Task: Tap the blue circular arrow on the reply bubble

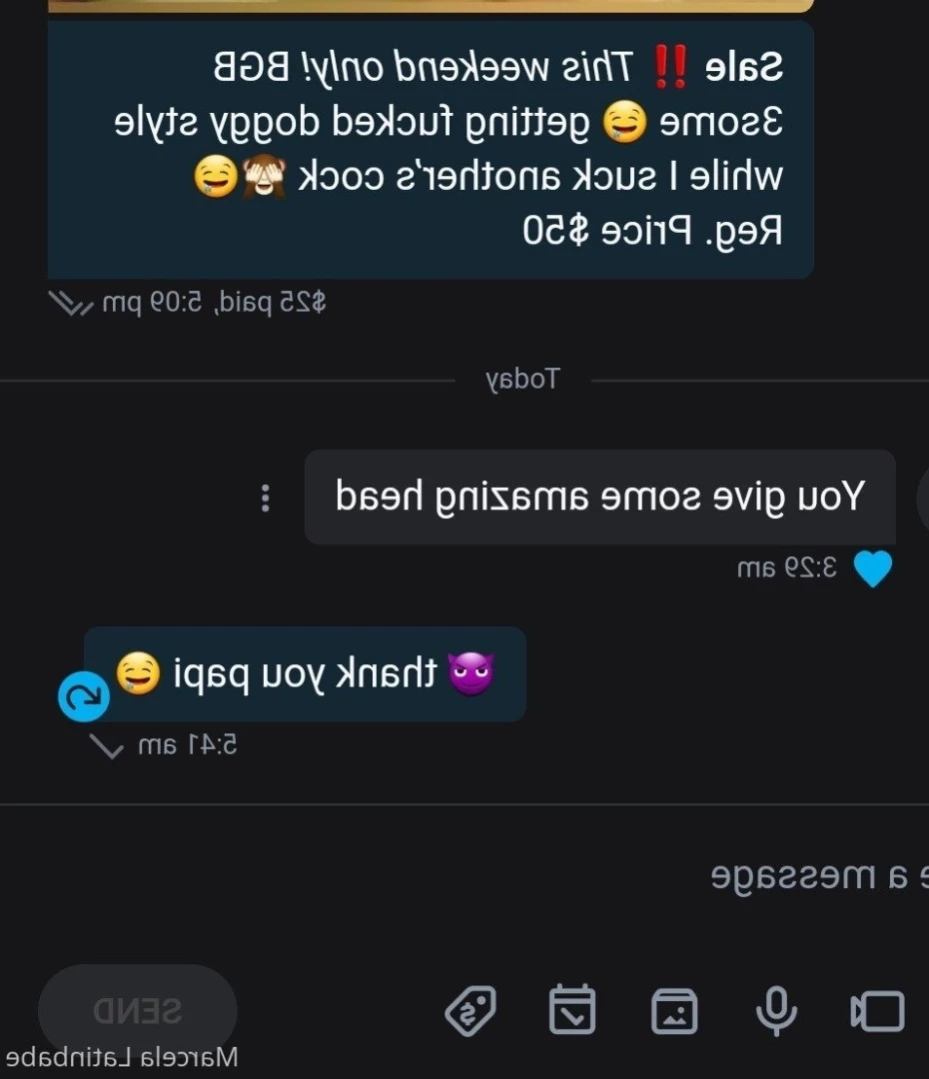Action: (x=82, y=697)
